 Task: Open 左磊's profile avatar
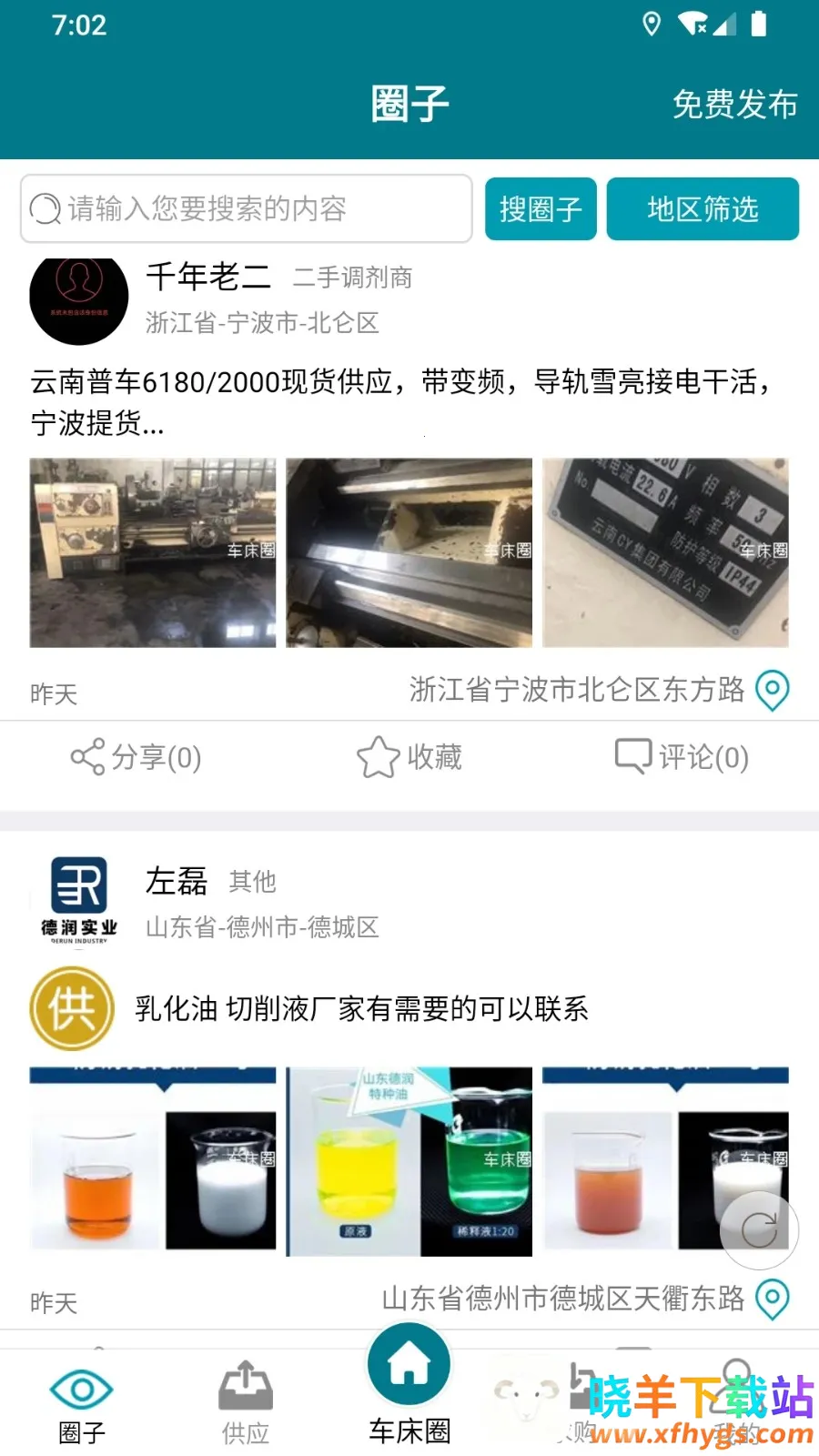[79, 899]
